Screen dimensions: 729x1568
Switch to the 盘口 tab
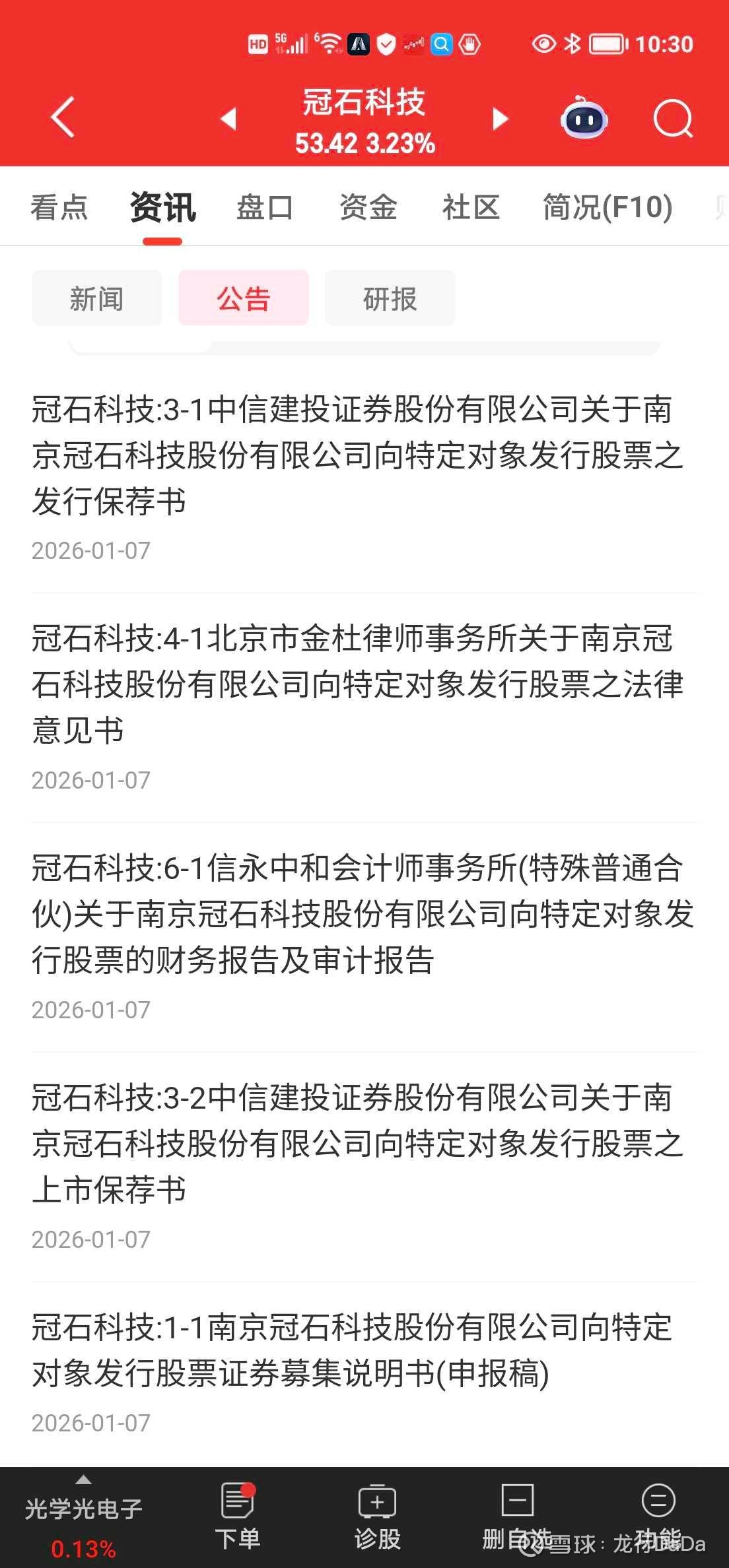pos(265,207)
